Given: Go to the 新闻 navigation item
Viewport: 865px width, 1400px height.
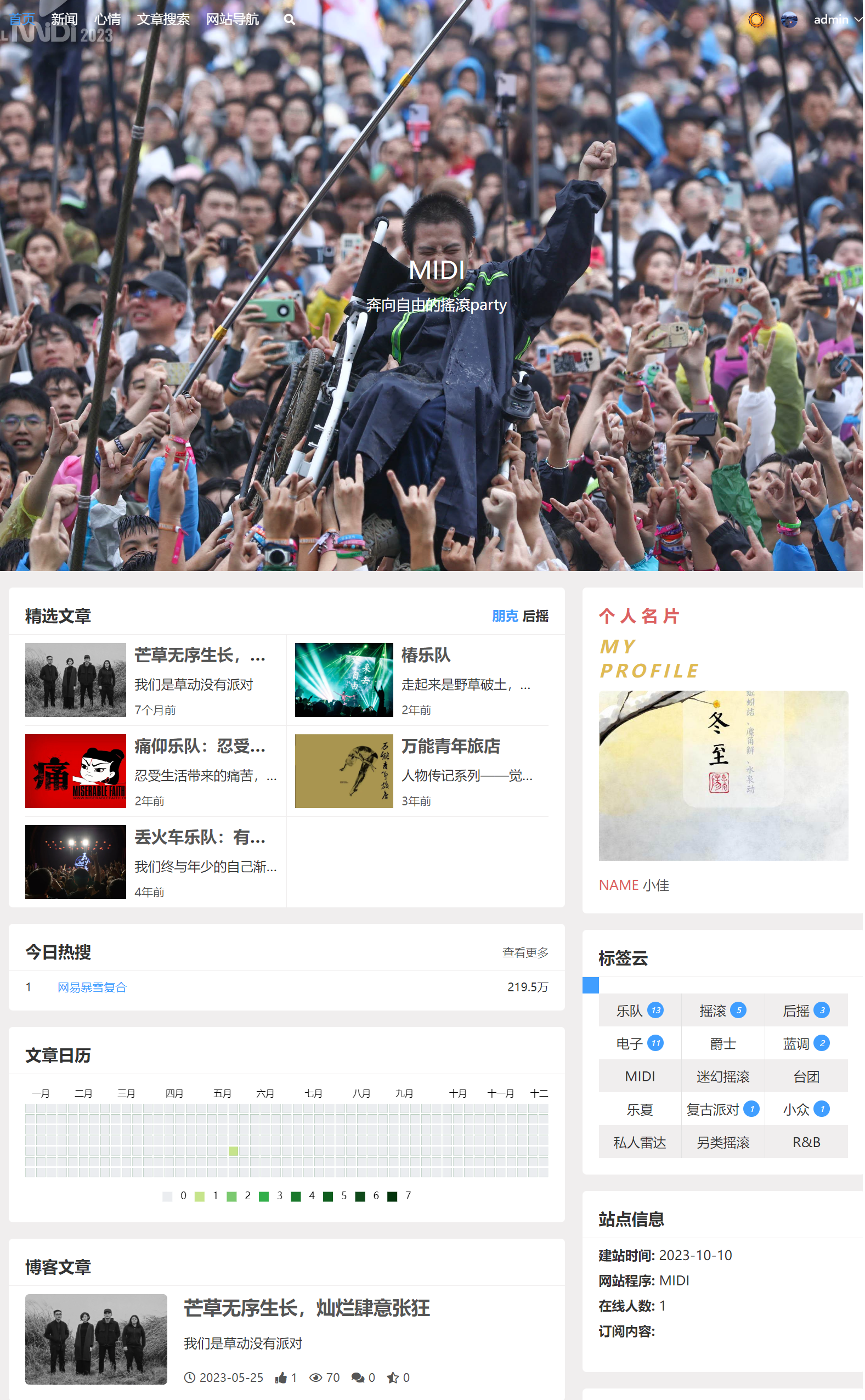Looking at the screenshot, I should coord(64,19).
